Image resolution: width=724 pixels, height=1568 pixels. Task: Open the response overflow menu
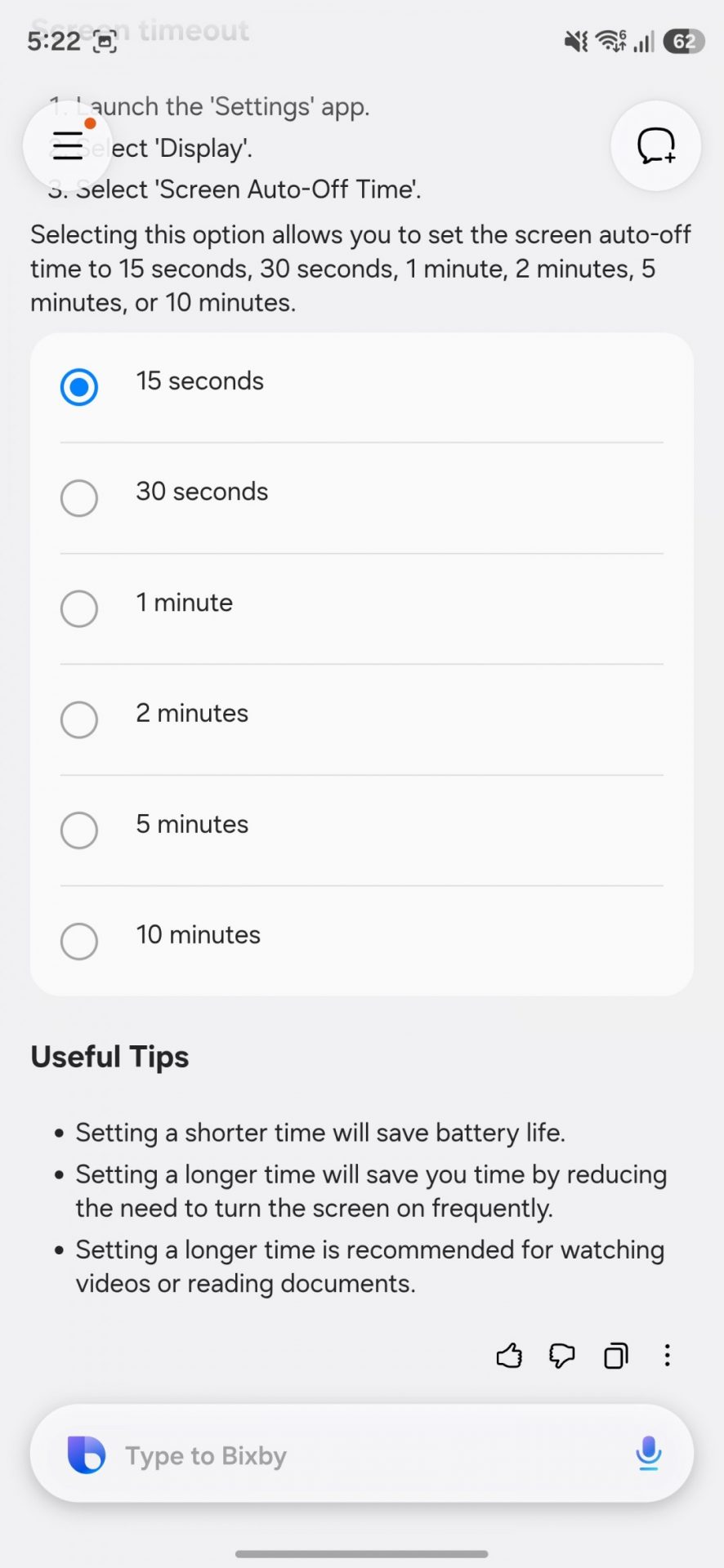click(668, 1356)
